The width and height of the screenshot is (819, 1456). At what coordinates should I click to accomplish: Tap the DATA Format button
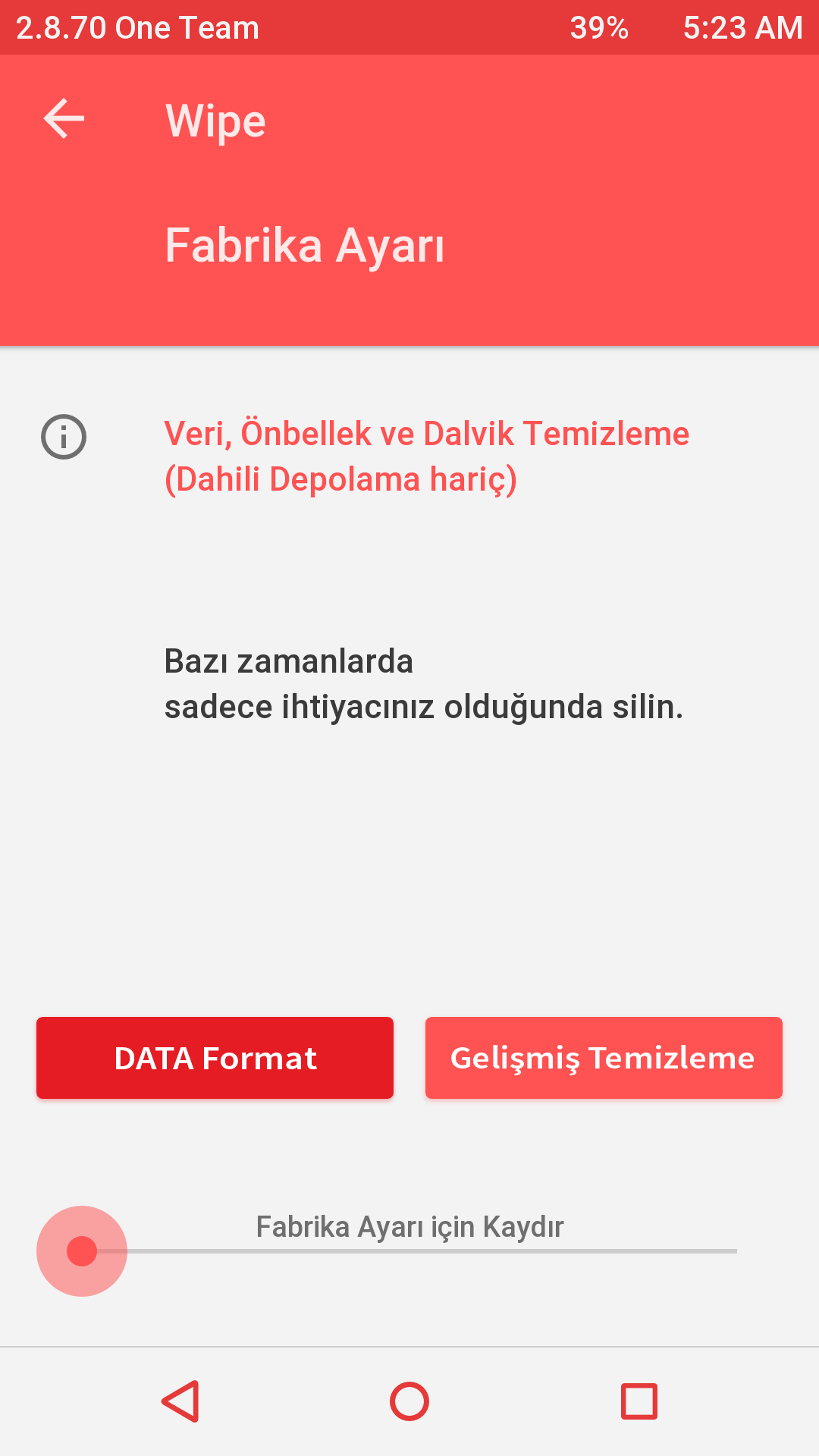215,1058
